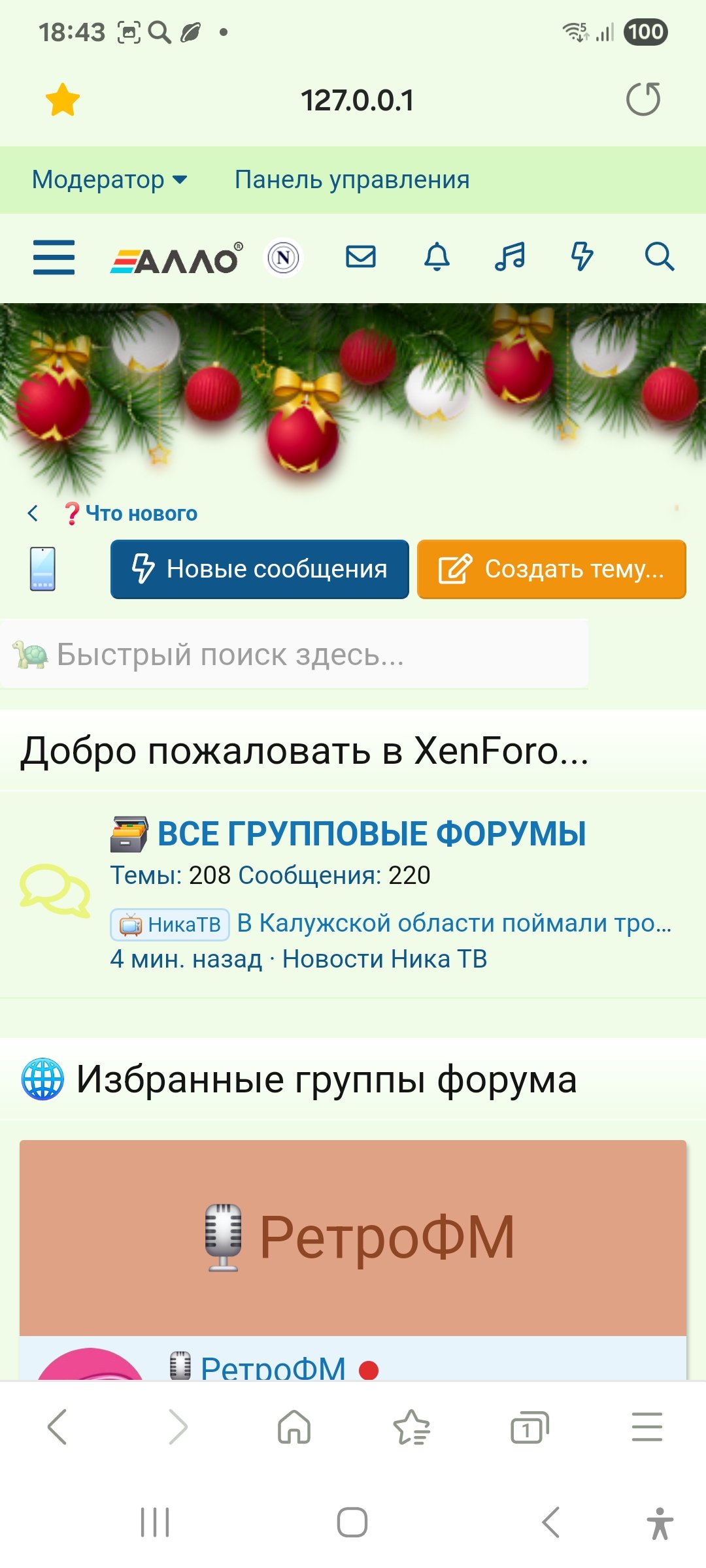
Task: Tap the music note icon
Action: pyautogui.click(x=510, y=257)
